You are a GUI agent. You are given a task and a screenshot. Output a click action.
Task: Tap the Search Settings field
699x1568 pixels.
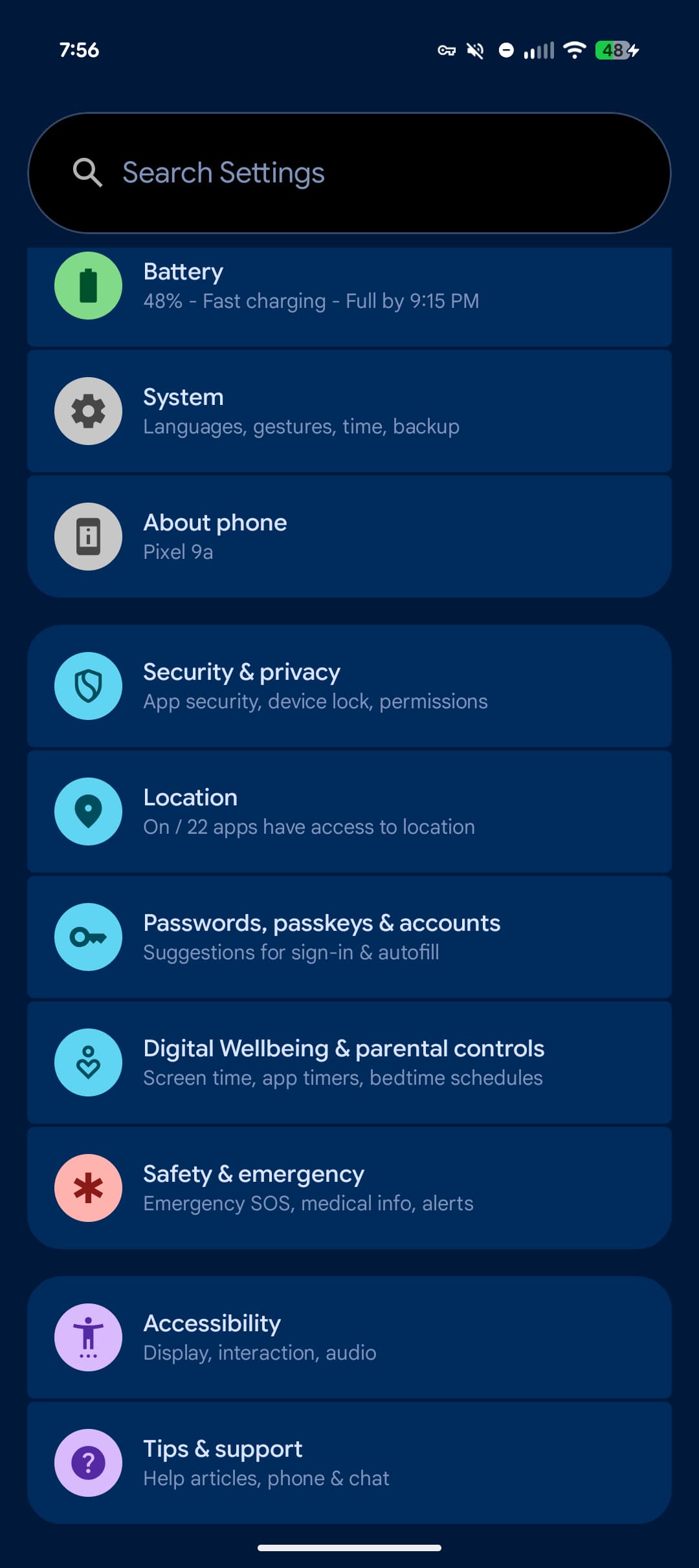(349, 173)
